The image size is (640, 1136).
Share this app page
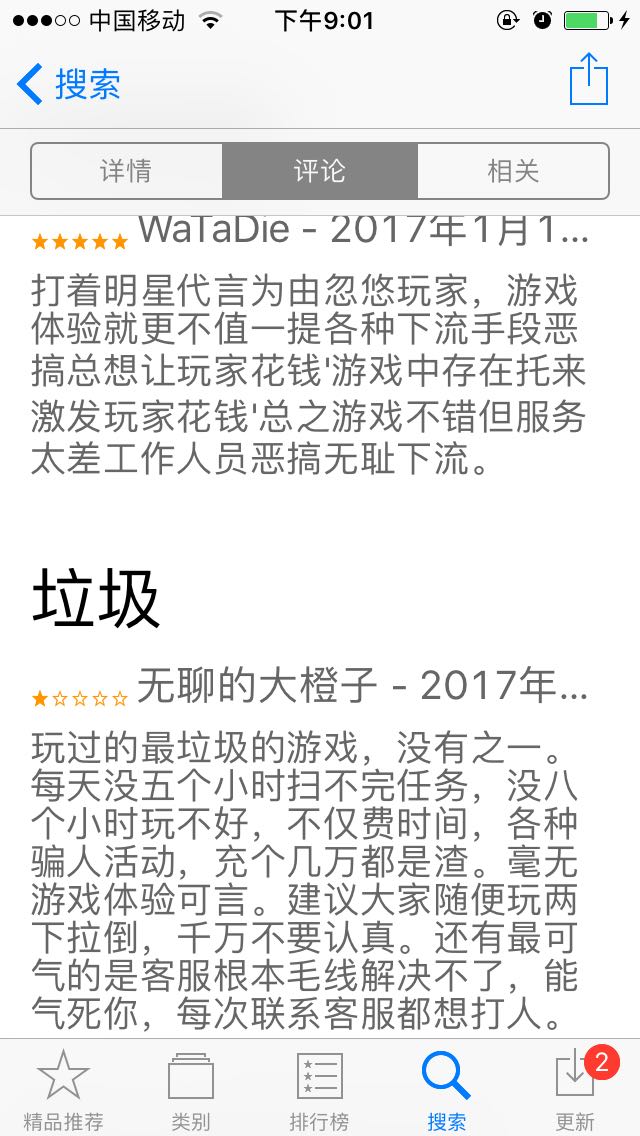pyautogui.click(x=588, y=80)
